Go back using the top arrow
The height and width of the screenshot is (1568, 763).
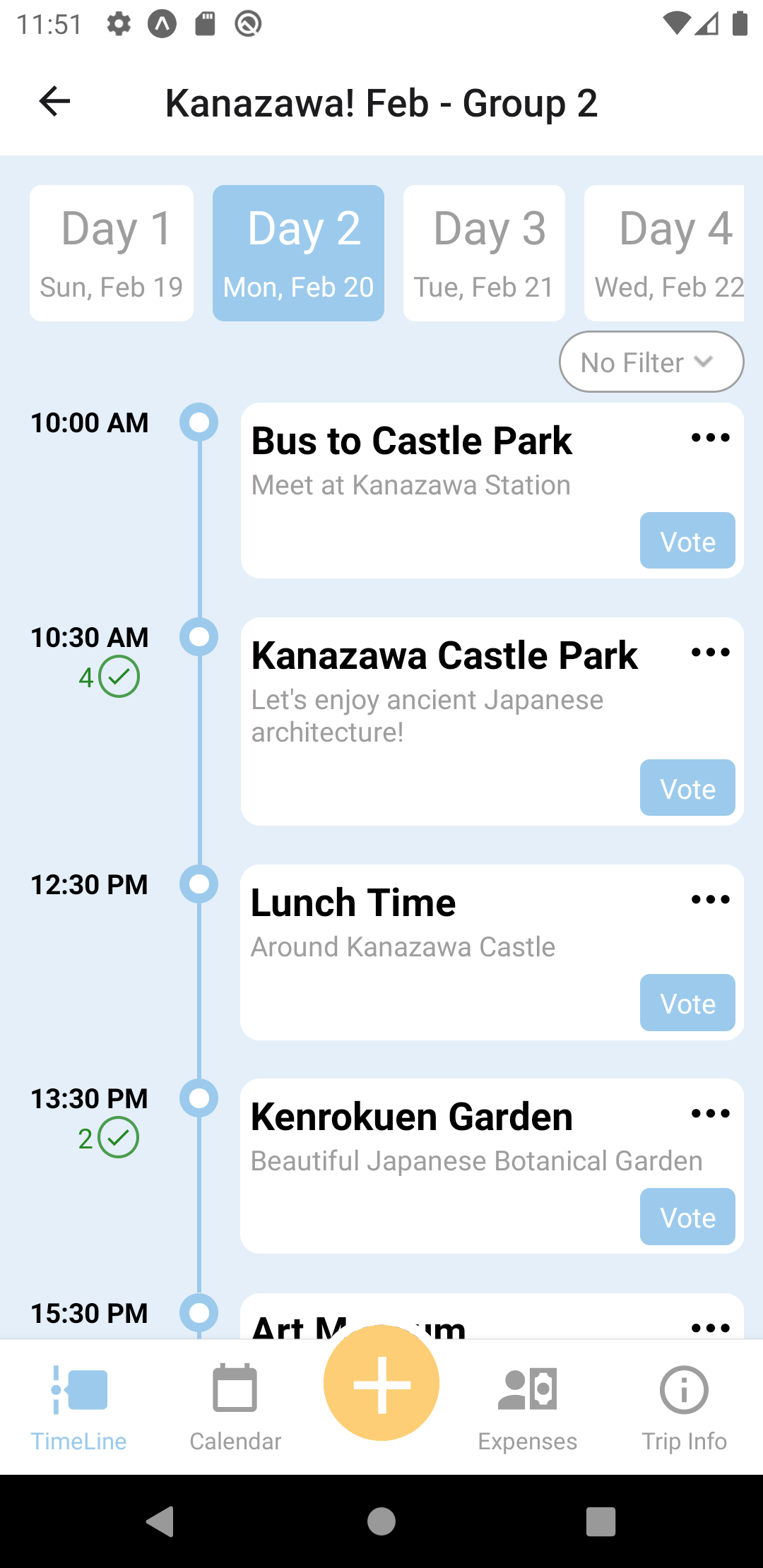pyautogui.click(x=54, y=102)
